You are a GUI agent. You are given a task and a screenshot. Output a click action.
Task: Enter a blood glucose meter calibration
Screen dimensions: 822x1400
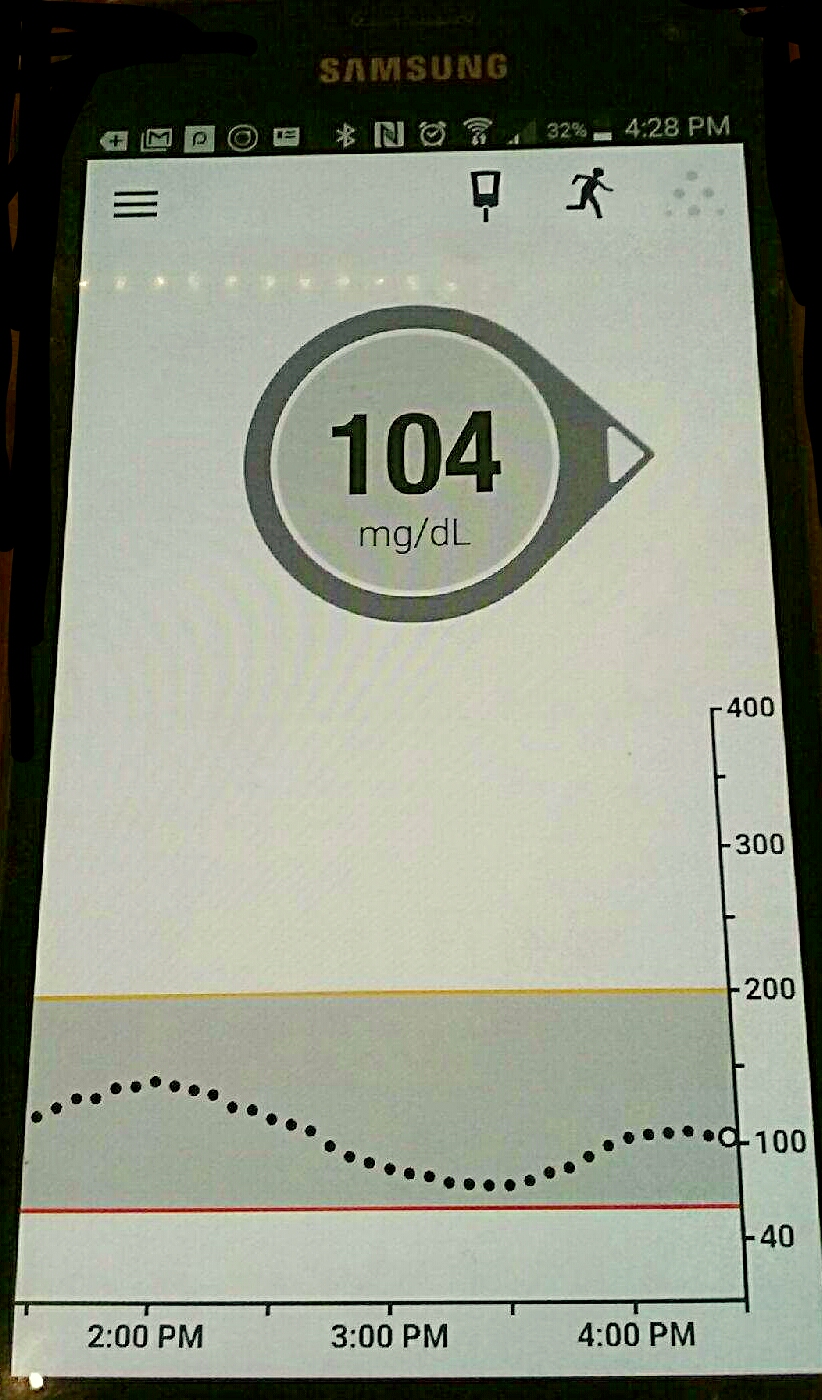(486, 194)
